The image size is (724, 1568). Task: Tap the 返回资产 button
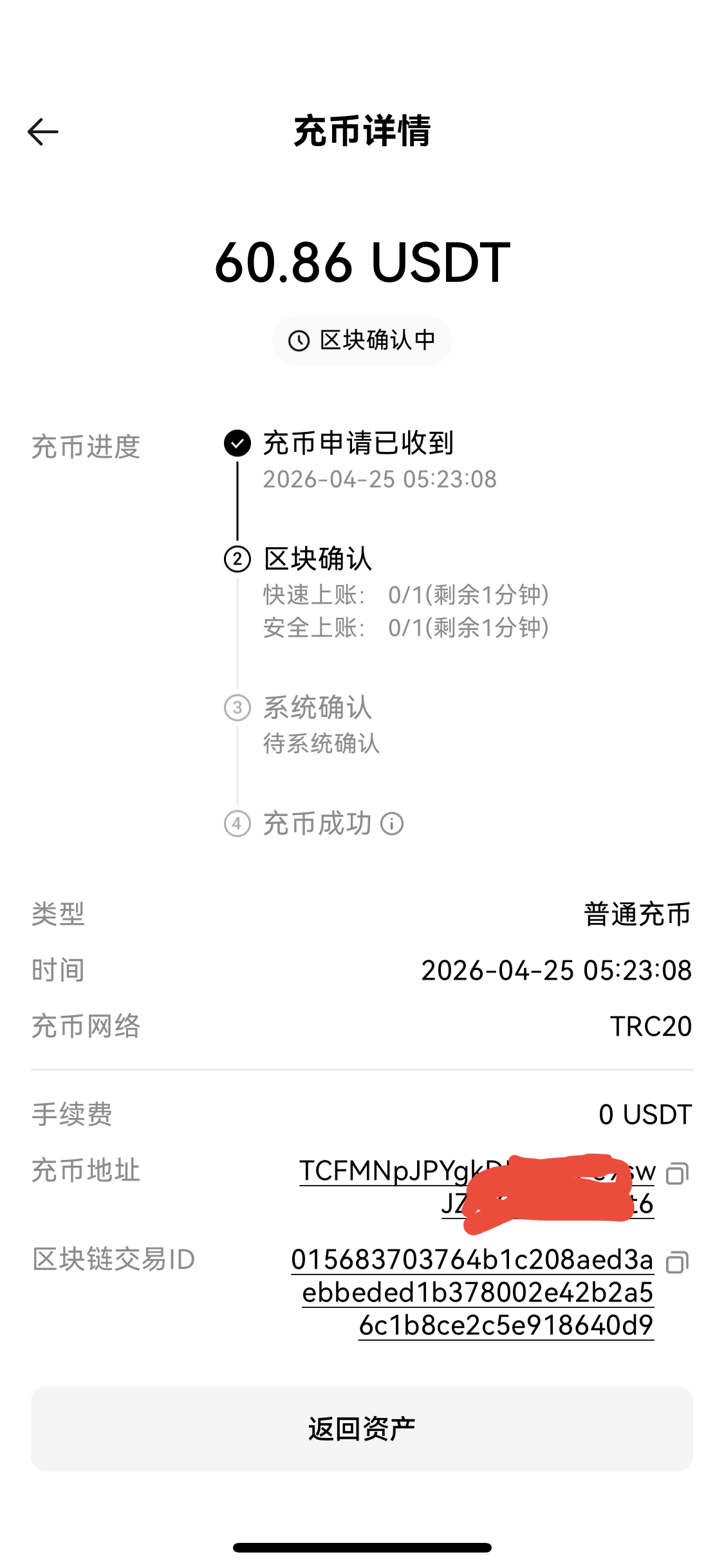pos(362,1429)
